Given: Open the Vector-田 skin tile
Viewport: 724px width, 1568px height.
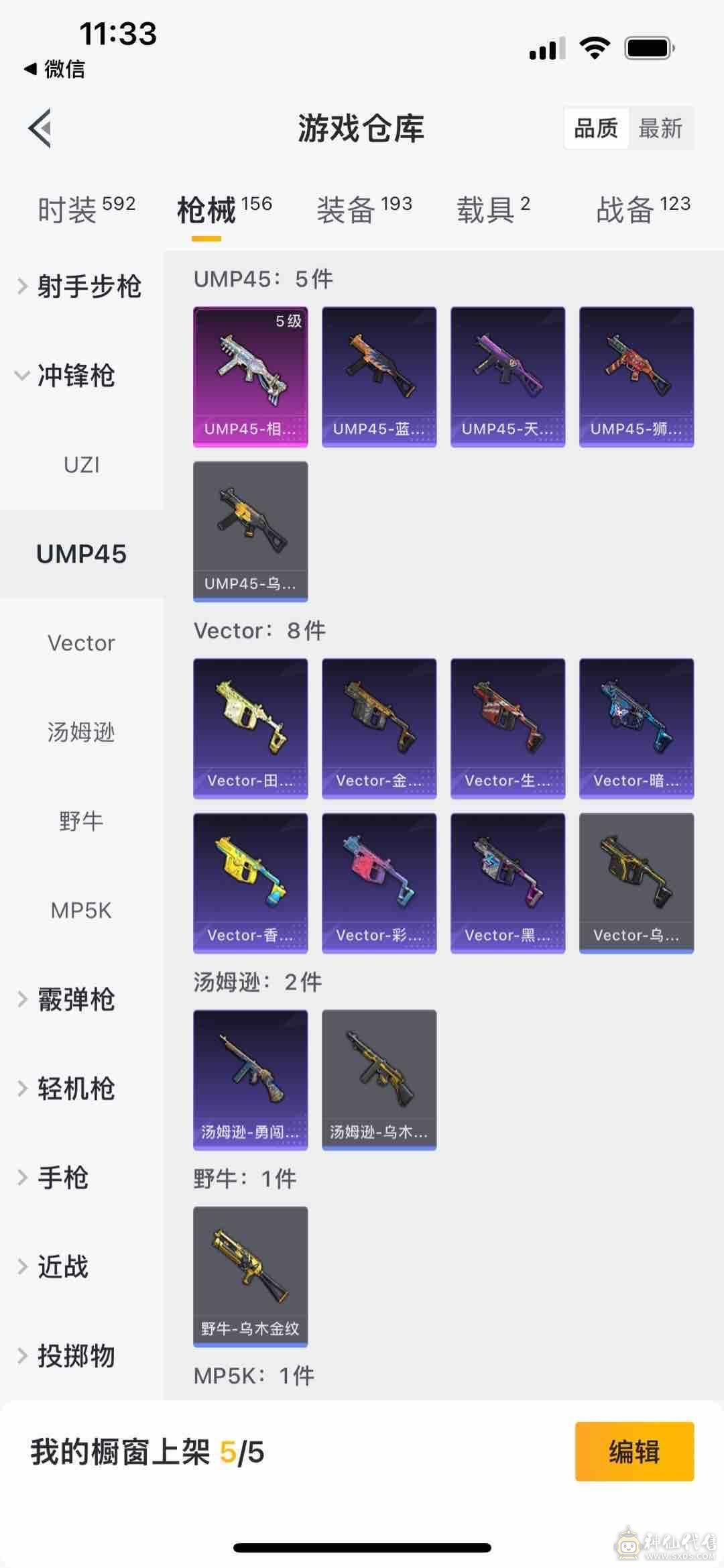Looking at the screenshot, I should (x=250, y=728).
